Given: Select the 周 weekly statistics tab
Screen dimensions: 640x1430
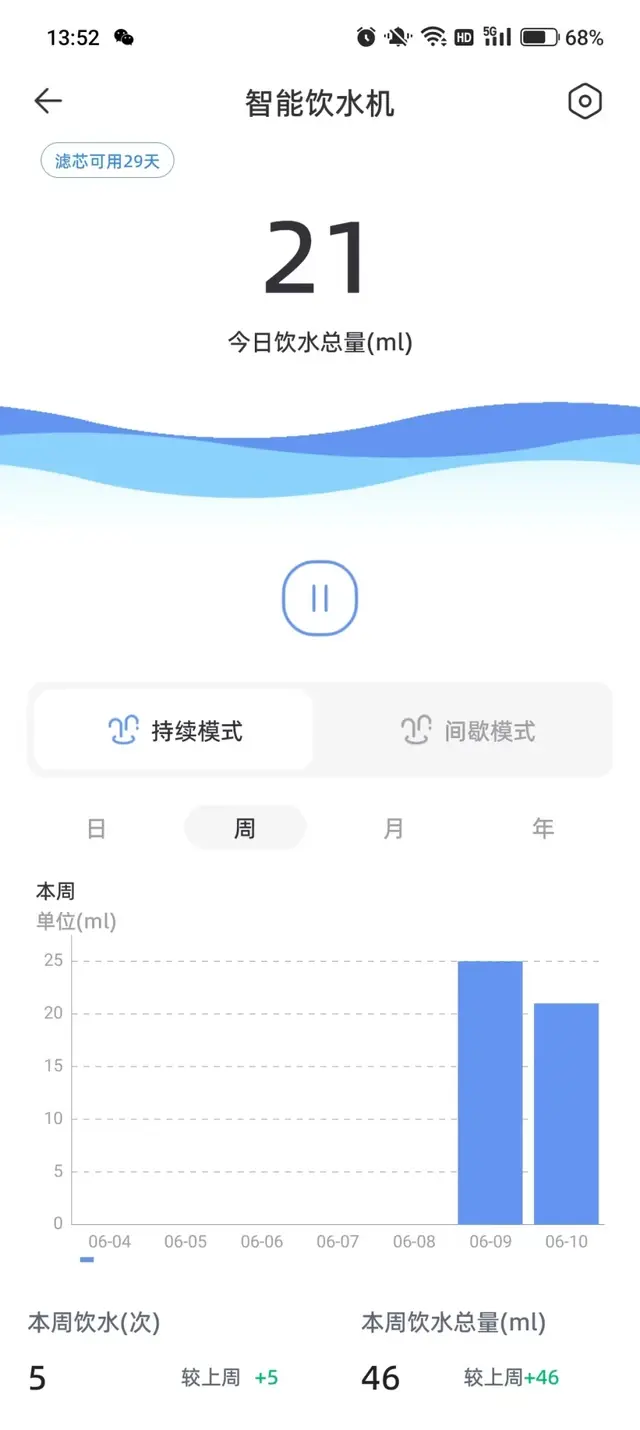Looking at the screenshot, I should [245, 828].
